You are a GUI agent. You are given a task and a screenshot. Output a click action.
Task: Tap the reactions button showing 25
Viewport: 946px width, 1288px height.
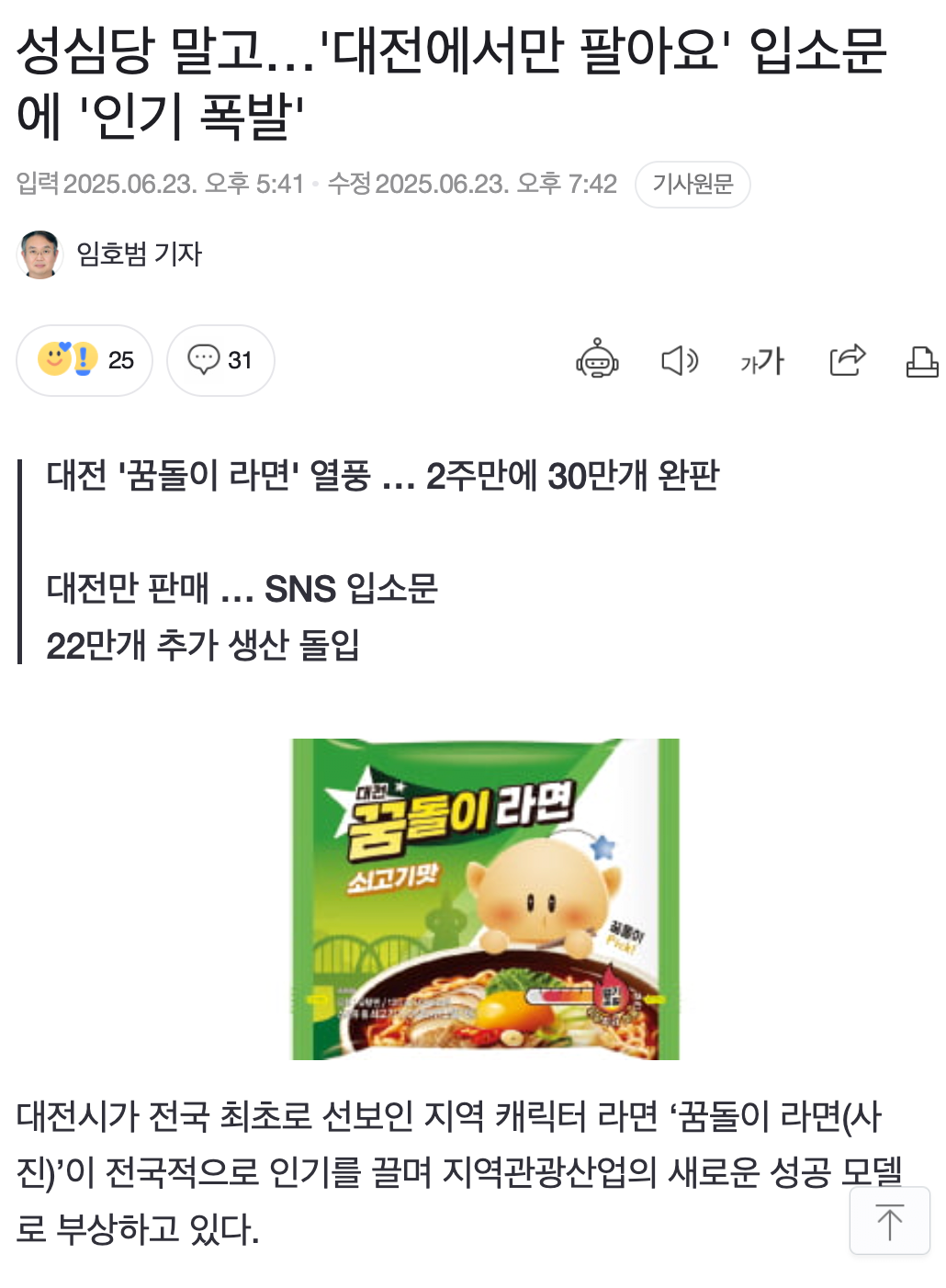(84, 360)
